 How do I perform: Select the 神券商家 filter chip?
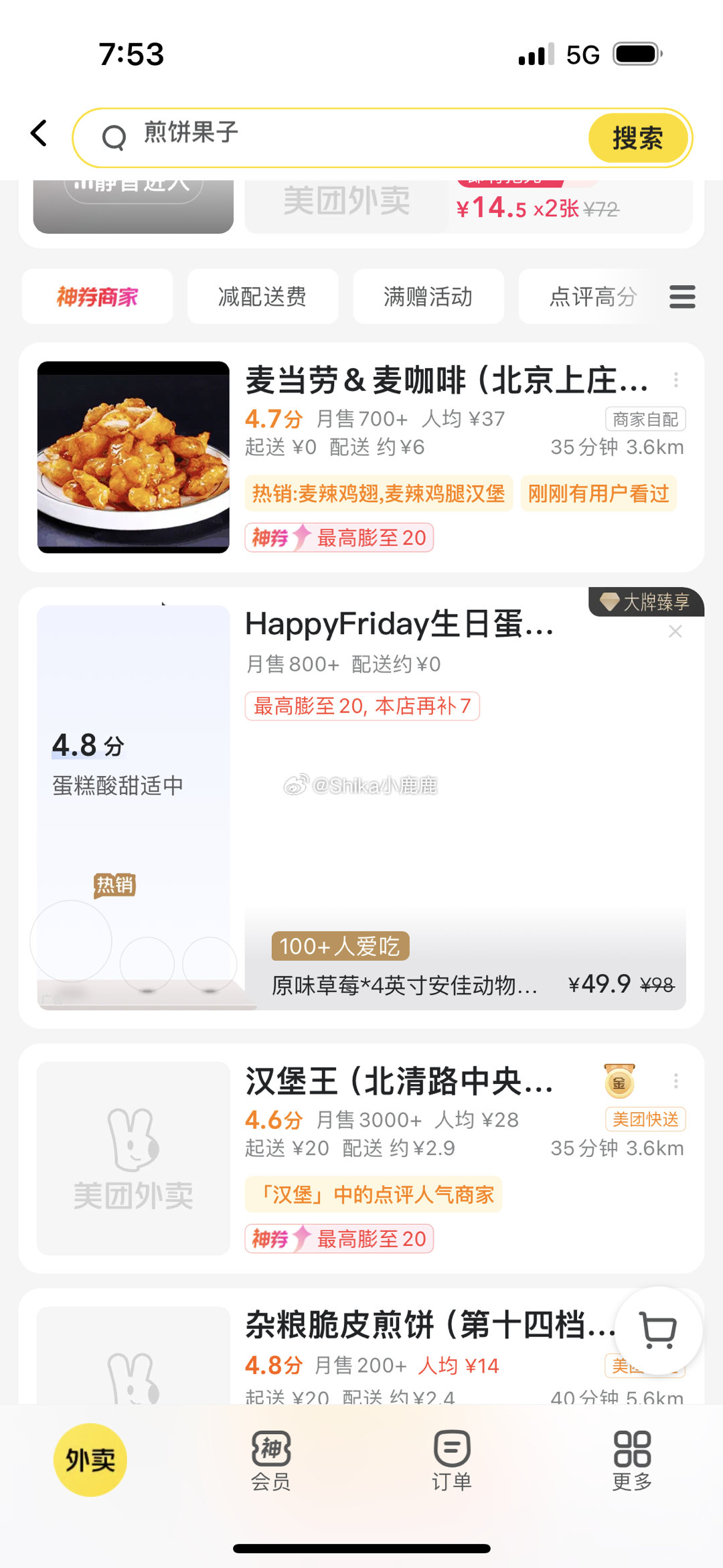pos(97,297)
